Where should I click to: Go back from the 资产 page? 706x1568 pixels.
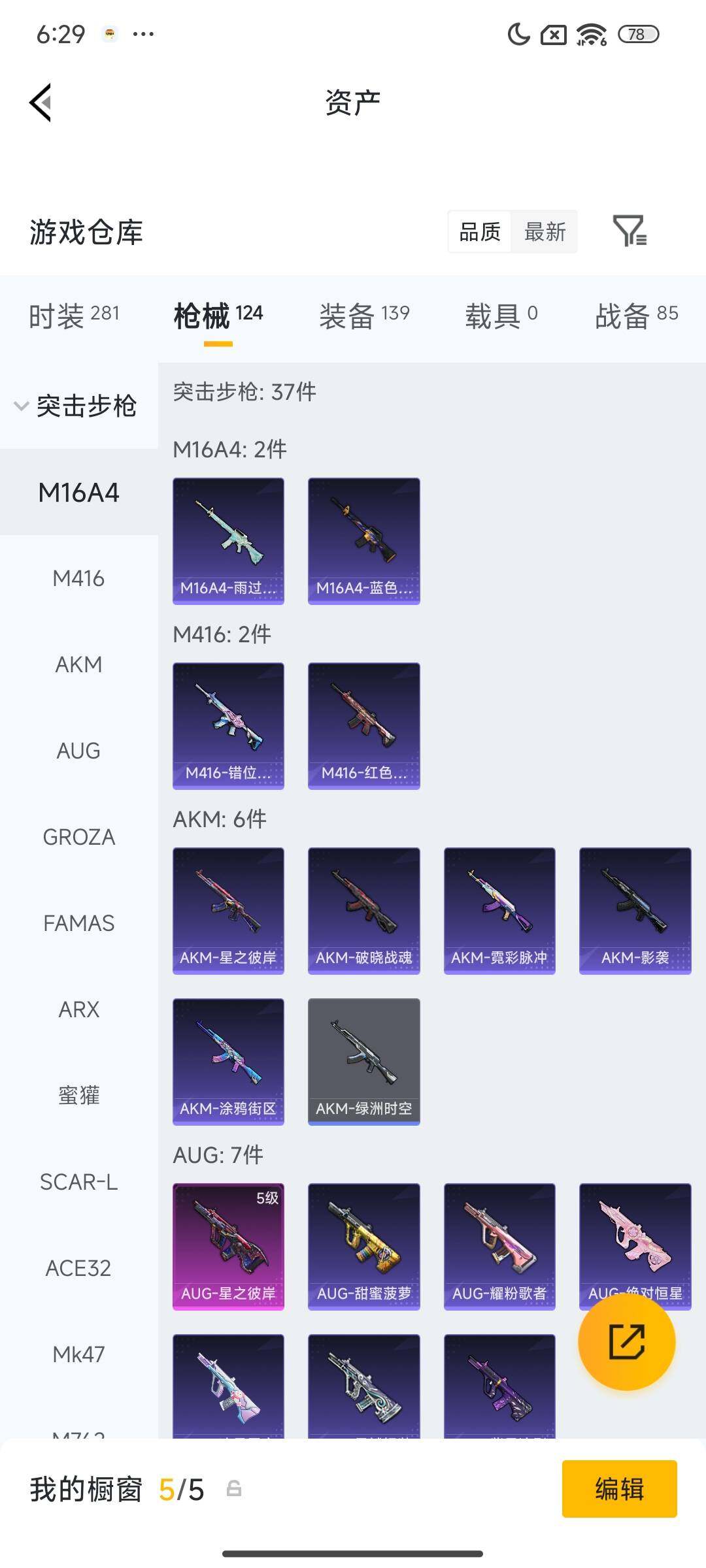[41, 103]
